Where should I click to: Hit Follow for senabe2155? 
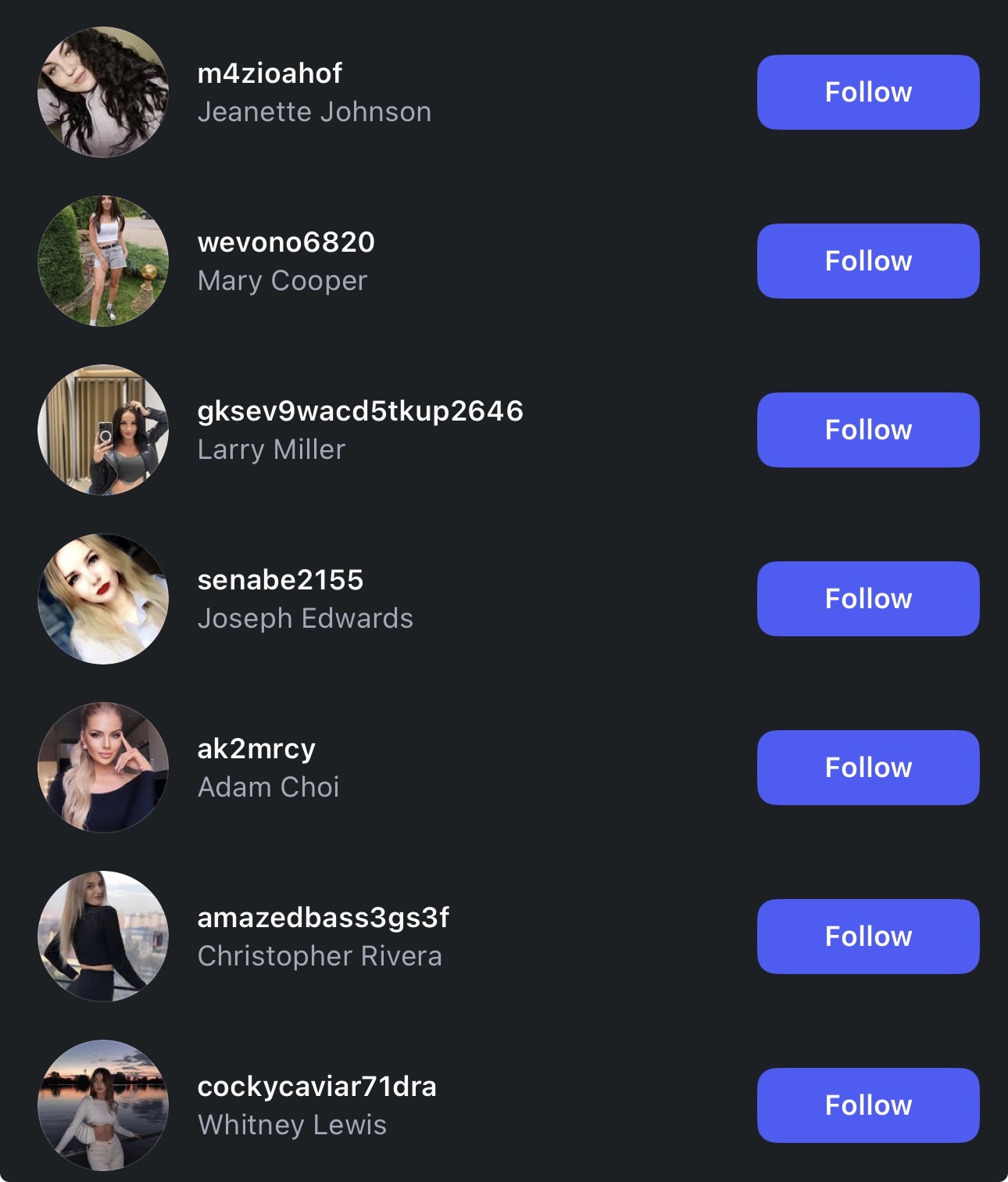coord(867,599)
